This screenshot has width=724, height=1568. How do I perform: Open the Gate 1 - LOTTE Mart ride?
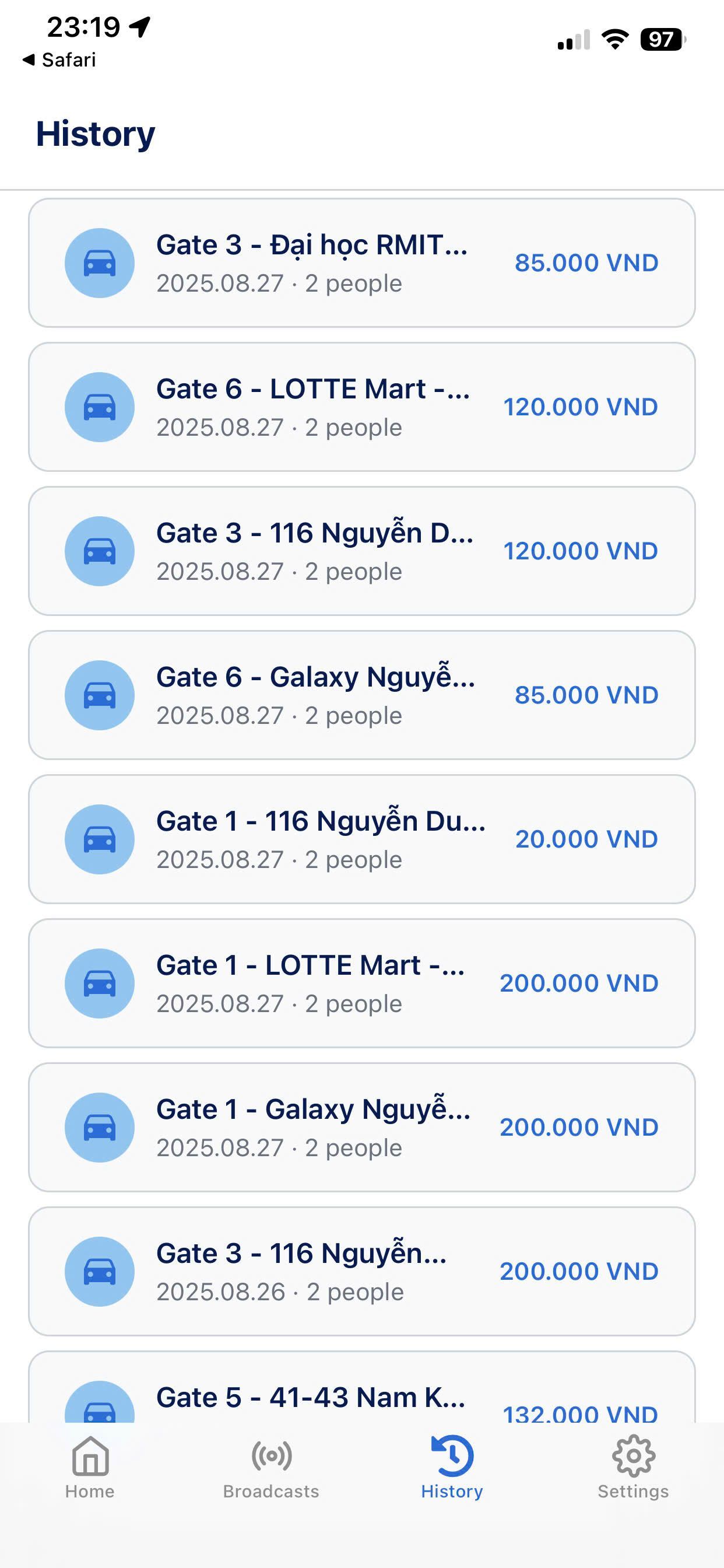click(x=361, y=983)
